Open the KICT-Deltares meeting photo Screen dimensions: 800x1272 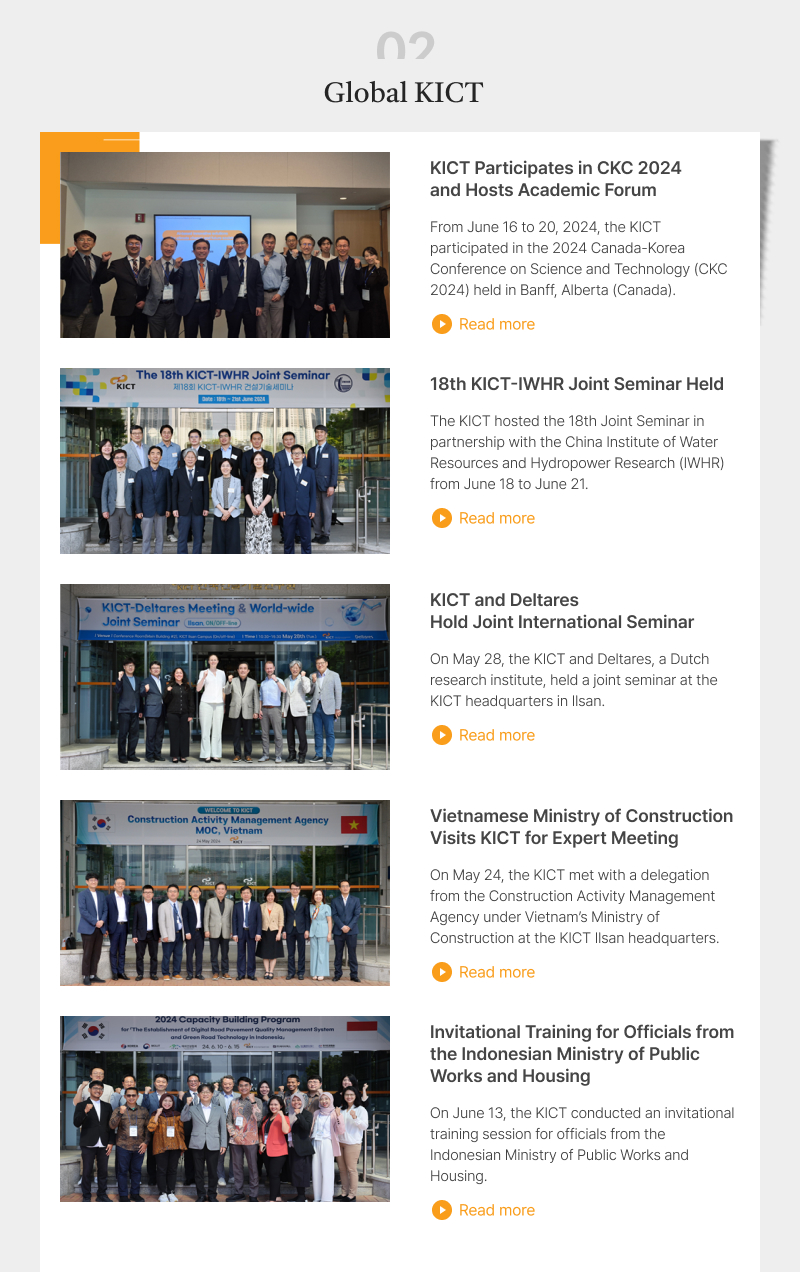225,677
